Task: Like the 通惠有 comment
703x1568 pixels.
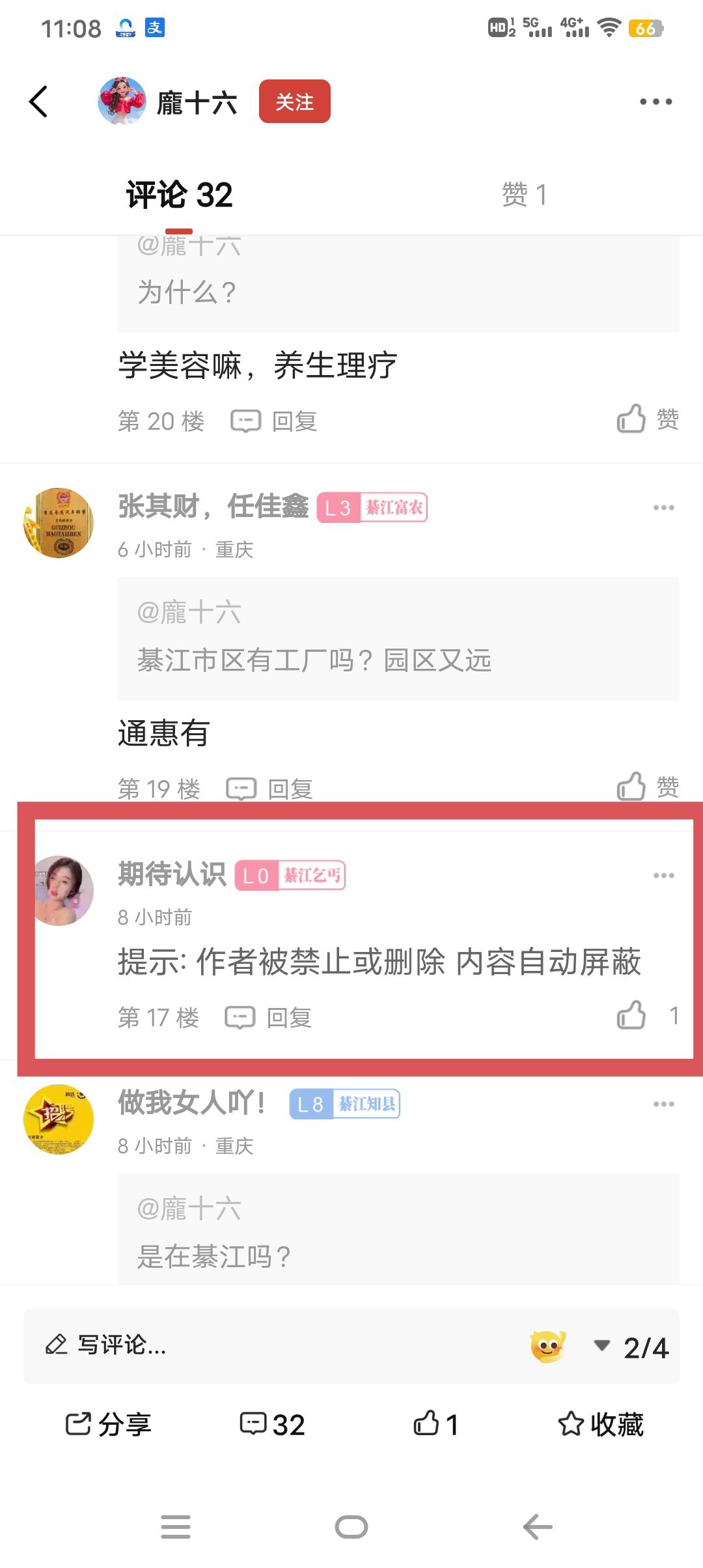Action: tap(647, 787)
